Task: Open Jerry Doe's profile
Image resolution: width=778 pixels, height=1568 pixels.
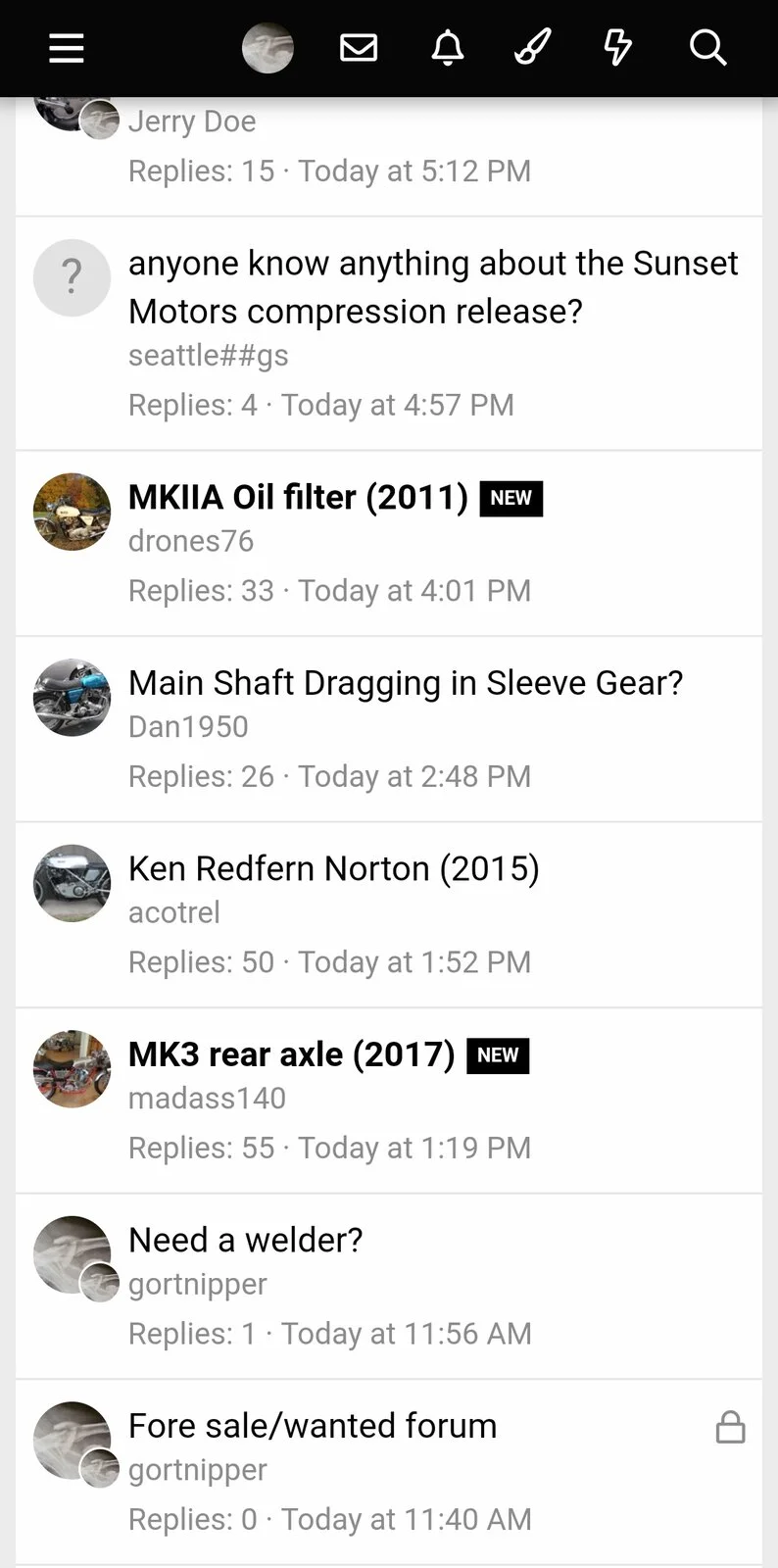Action: [192, 121]
